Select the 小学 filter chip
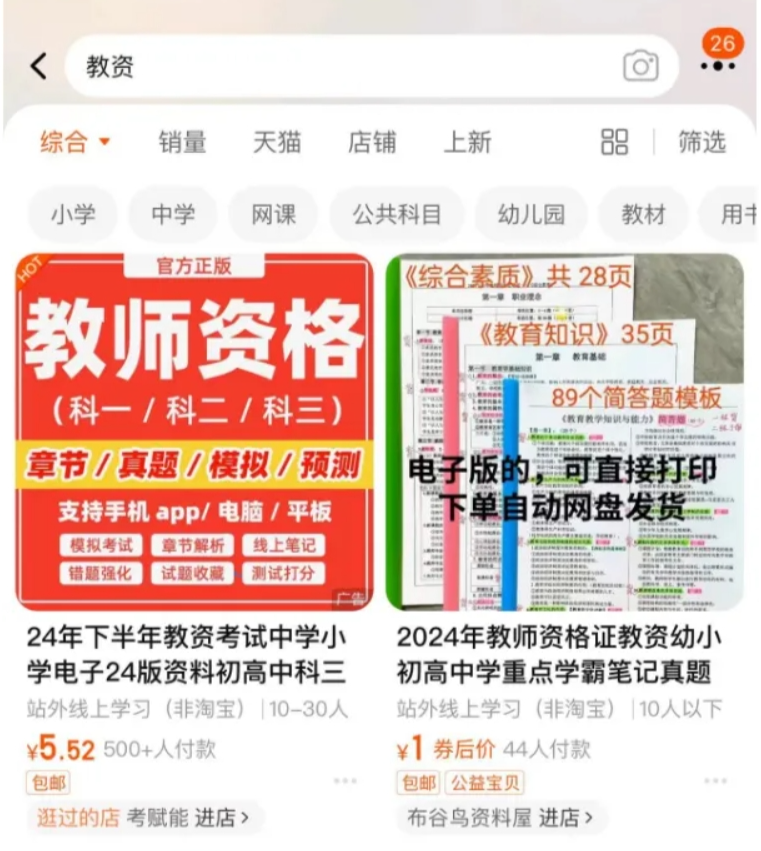761x851 pixels. [x=73, y=214]
